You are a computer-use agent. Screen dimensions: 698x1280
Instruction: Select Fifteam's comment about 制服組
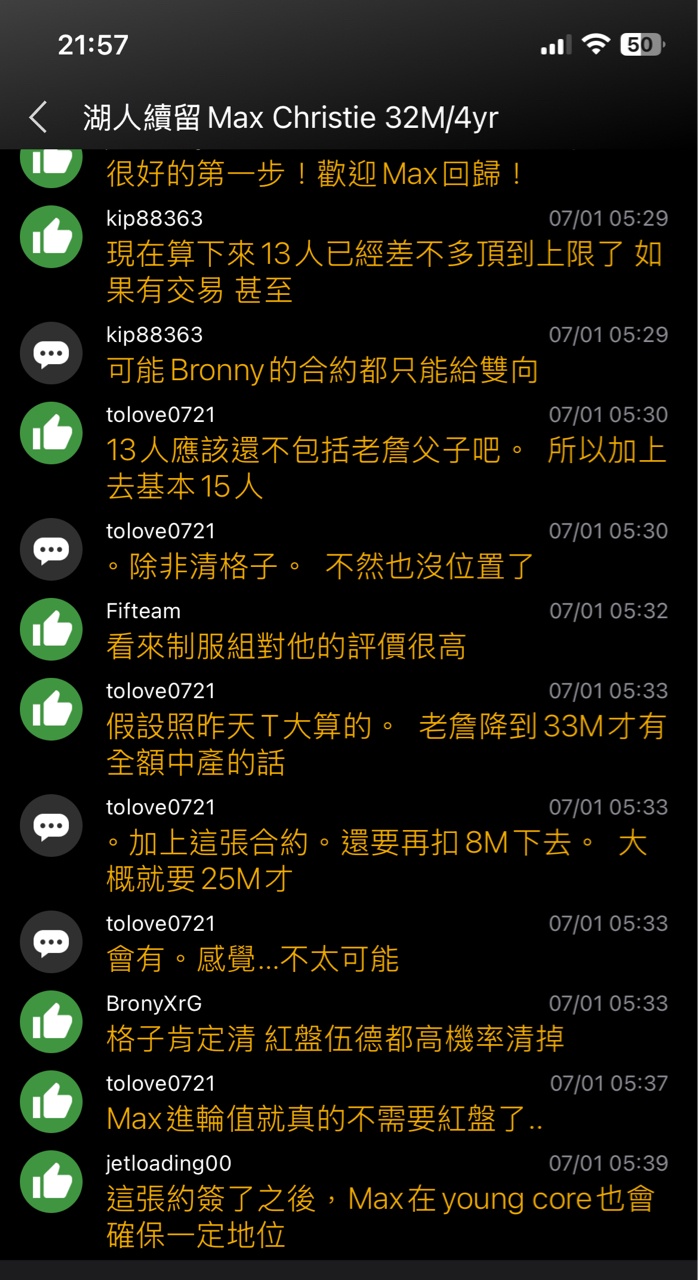pyautogui.click(x=349, y=631)
